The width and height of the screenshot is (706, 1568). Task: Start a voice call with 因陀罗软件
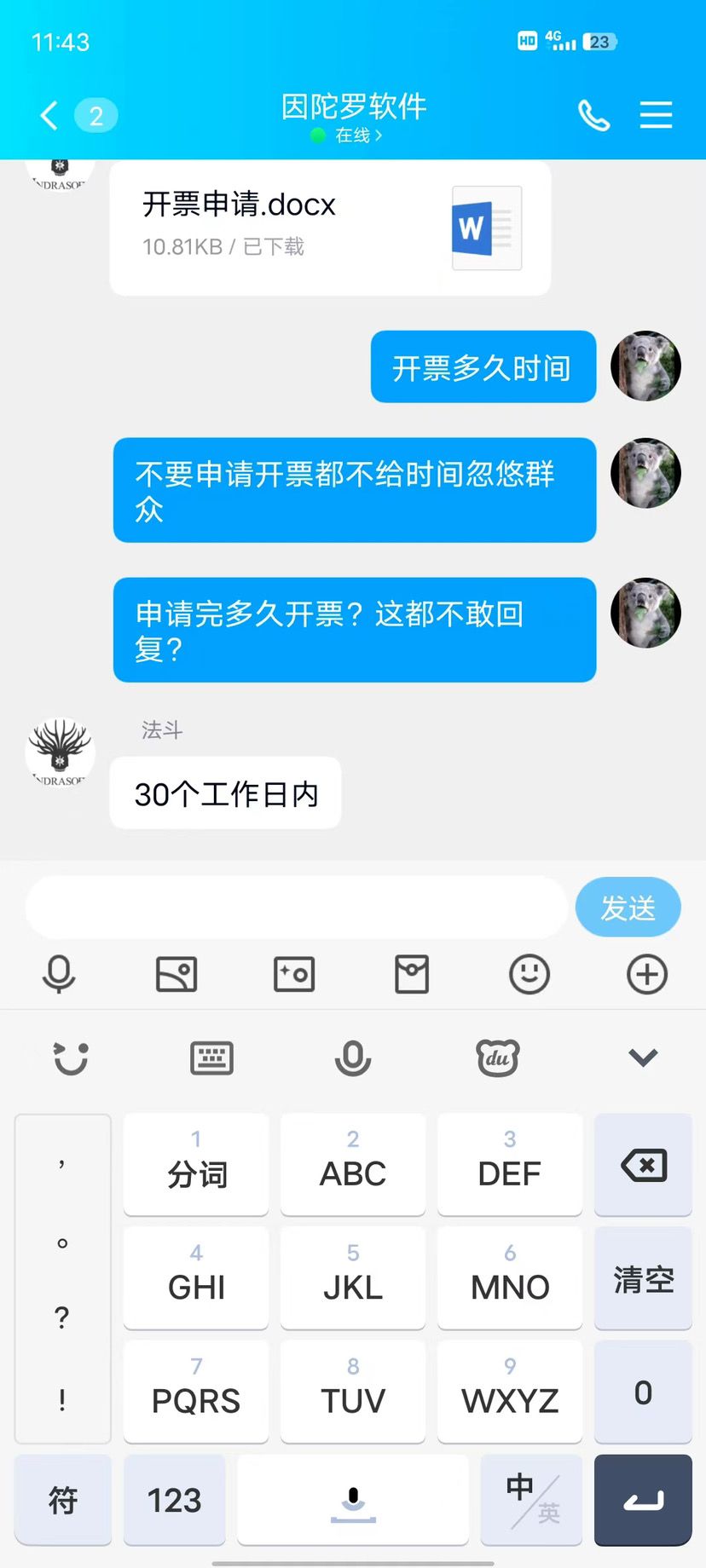pyautogui.click(x=593, y=114)
